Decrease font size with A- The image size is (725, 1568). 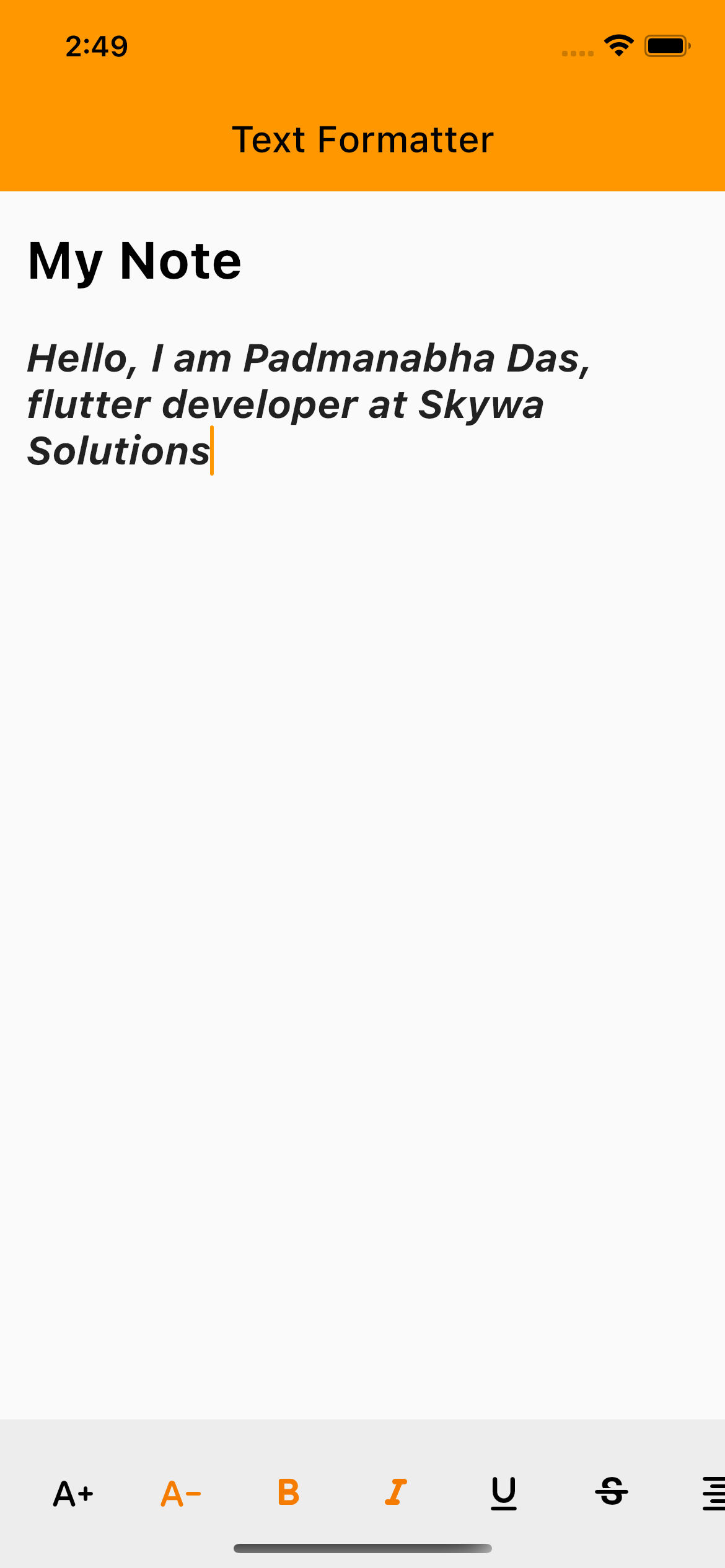(180, 1493)
